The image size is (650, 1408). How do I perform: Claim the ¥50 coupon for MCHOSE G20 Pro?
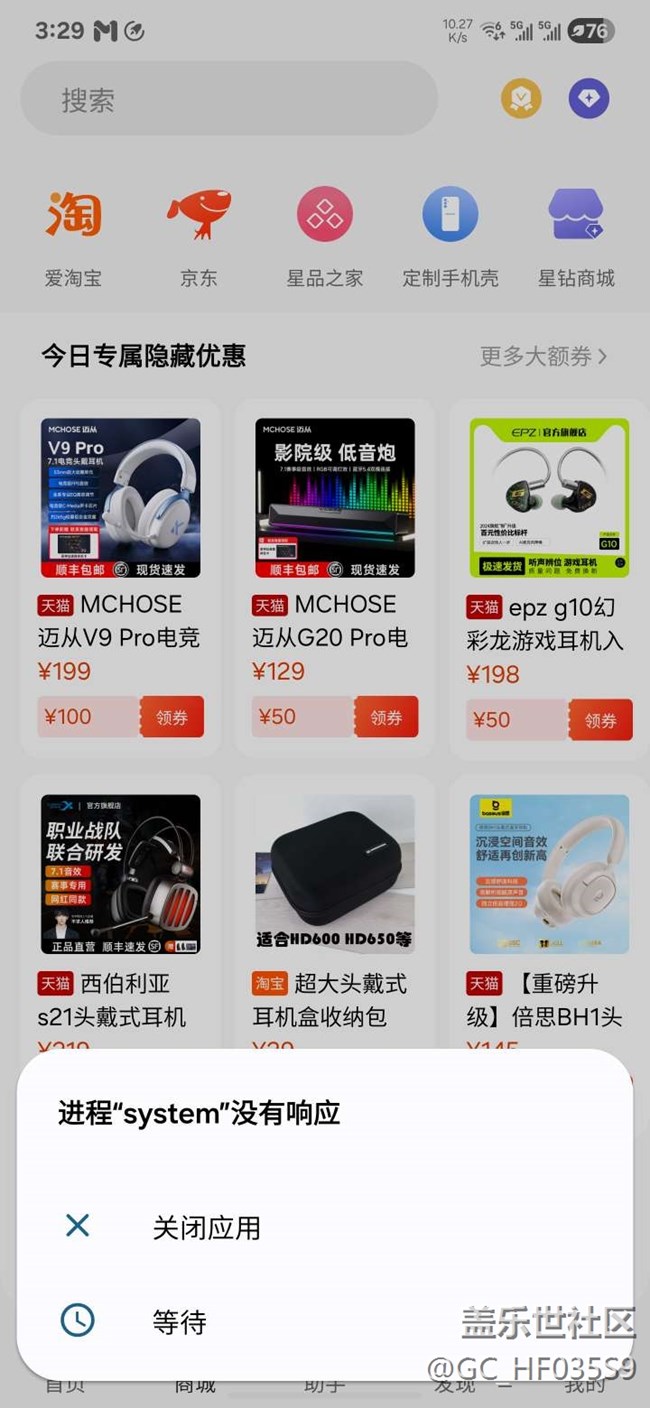click(x=386, y=717)
